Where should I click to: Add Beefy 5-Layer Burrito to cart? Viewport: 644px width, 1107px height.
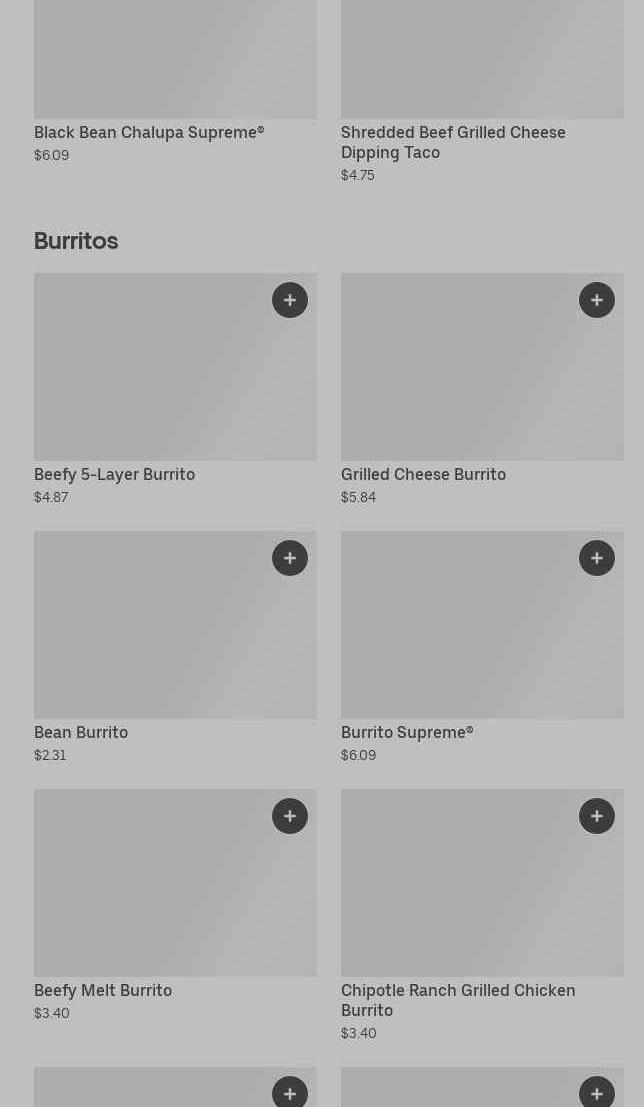point(290,300)
